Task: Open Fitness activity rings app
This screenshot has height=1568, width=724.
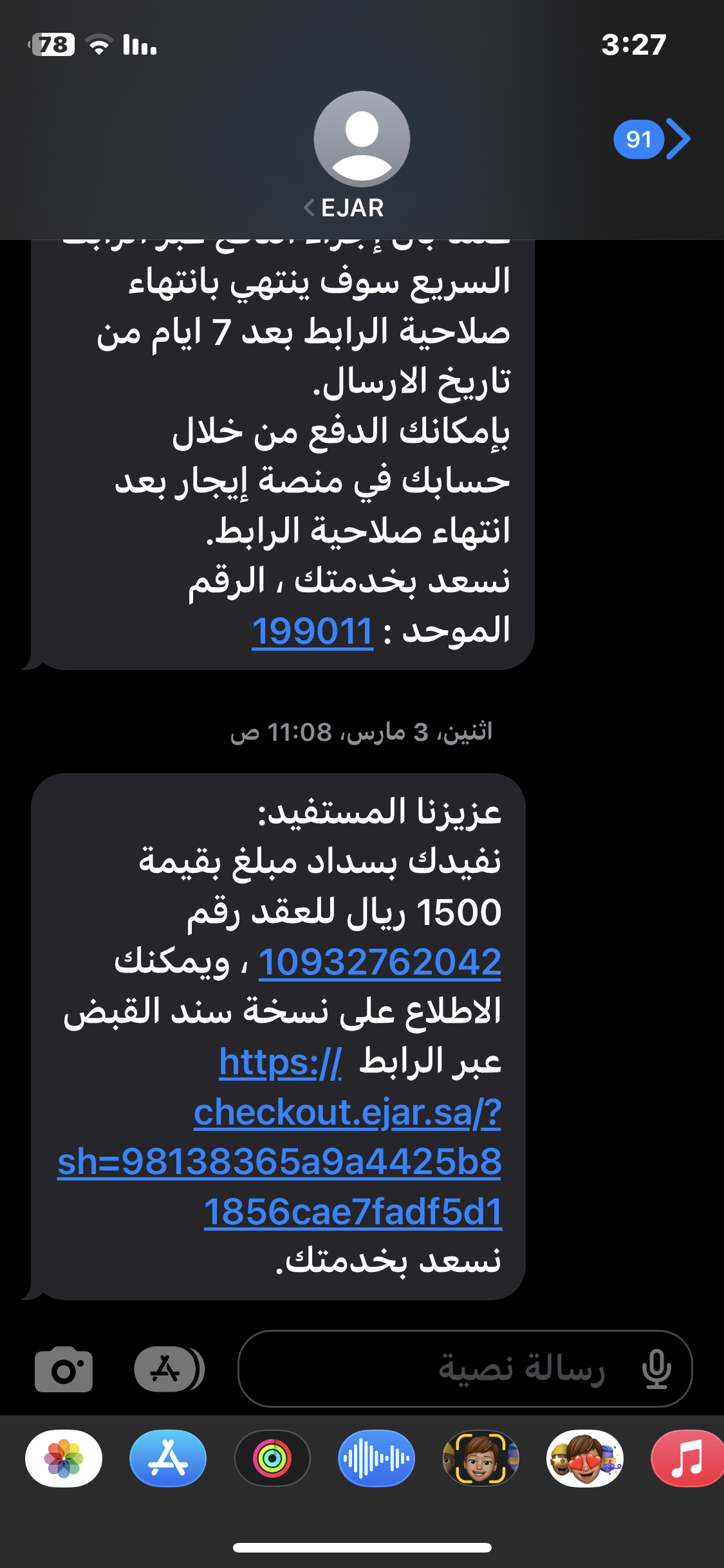Action: 272,1459
